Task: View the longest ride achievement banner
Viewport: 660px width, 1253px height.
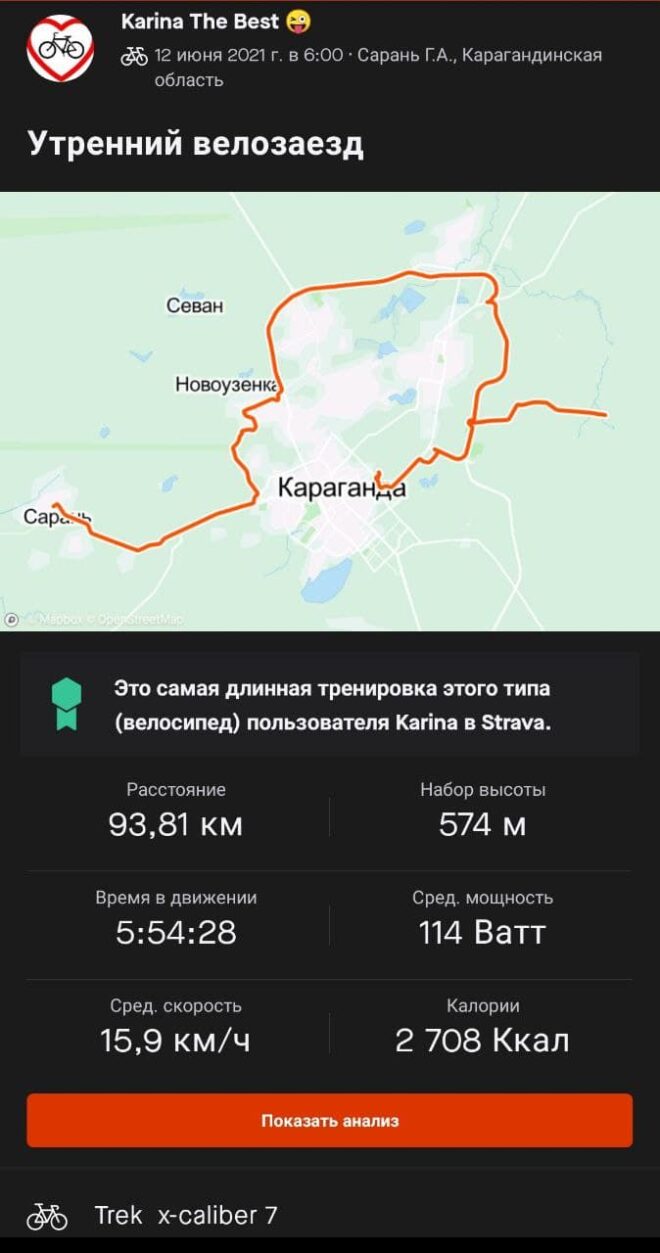Action: tap(330, 704)
